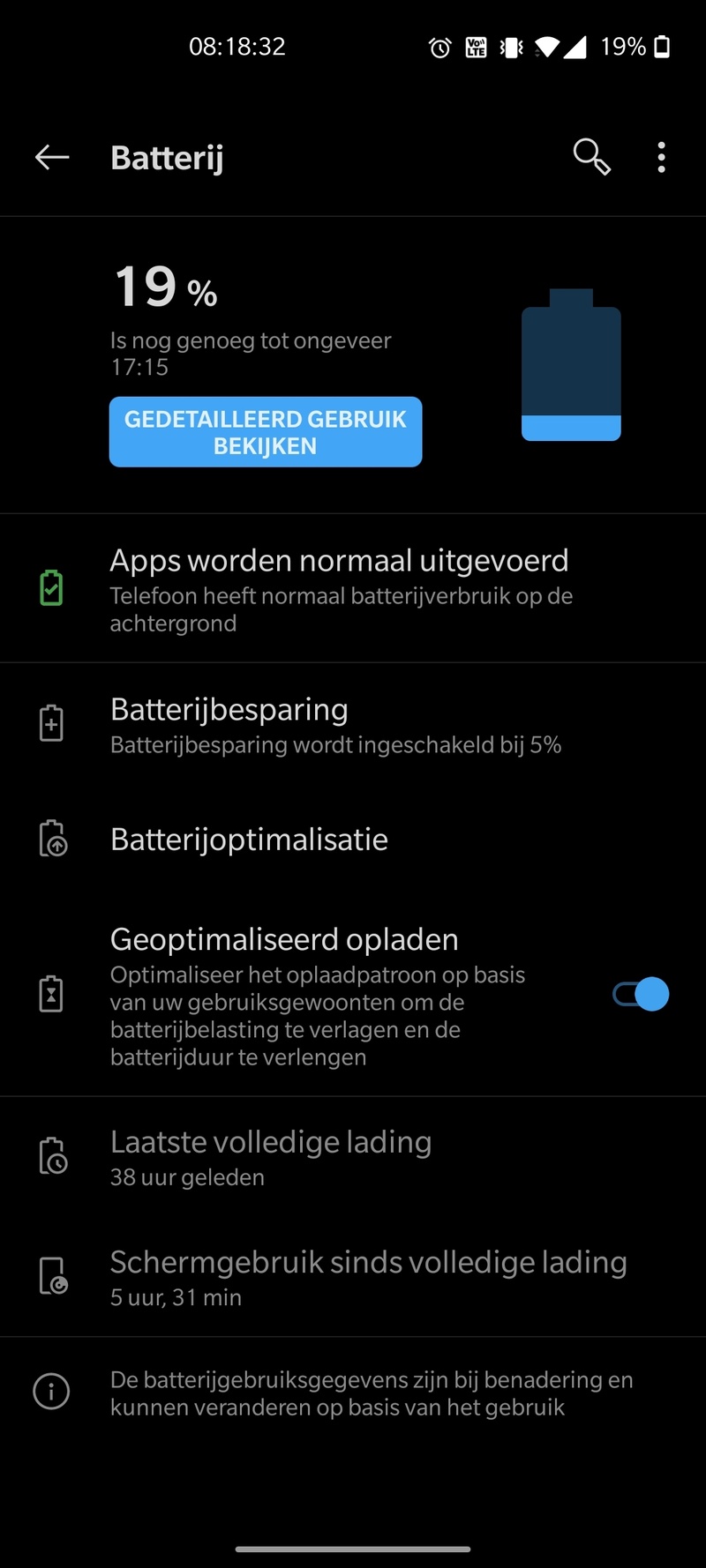Tap Gedetailleerd gebruik bekijken button
The image size is (706, 1568).
[x=266, y=432]
